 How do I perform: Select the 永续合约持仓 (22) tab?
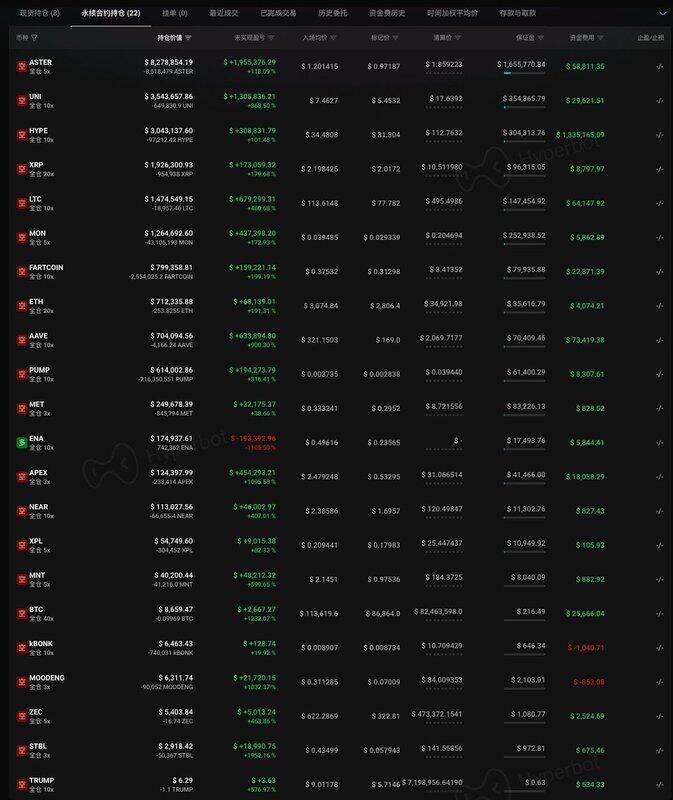111,13
